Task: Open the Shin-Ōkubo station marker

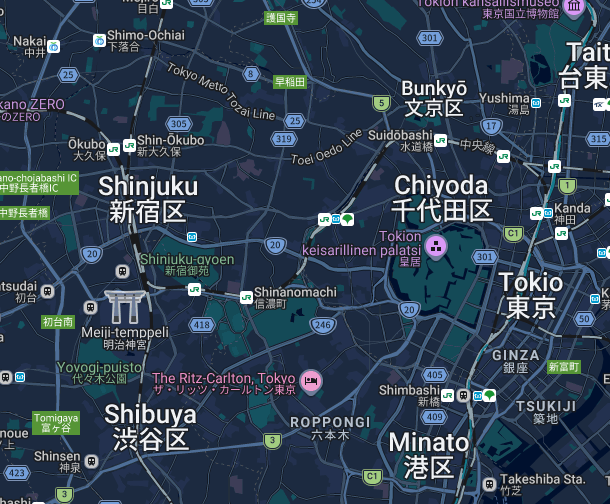Action: click(x=130, y=146)
